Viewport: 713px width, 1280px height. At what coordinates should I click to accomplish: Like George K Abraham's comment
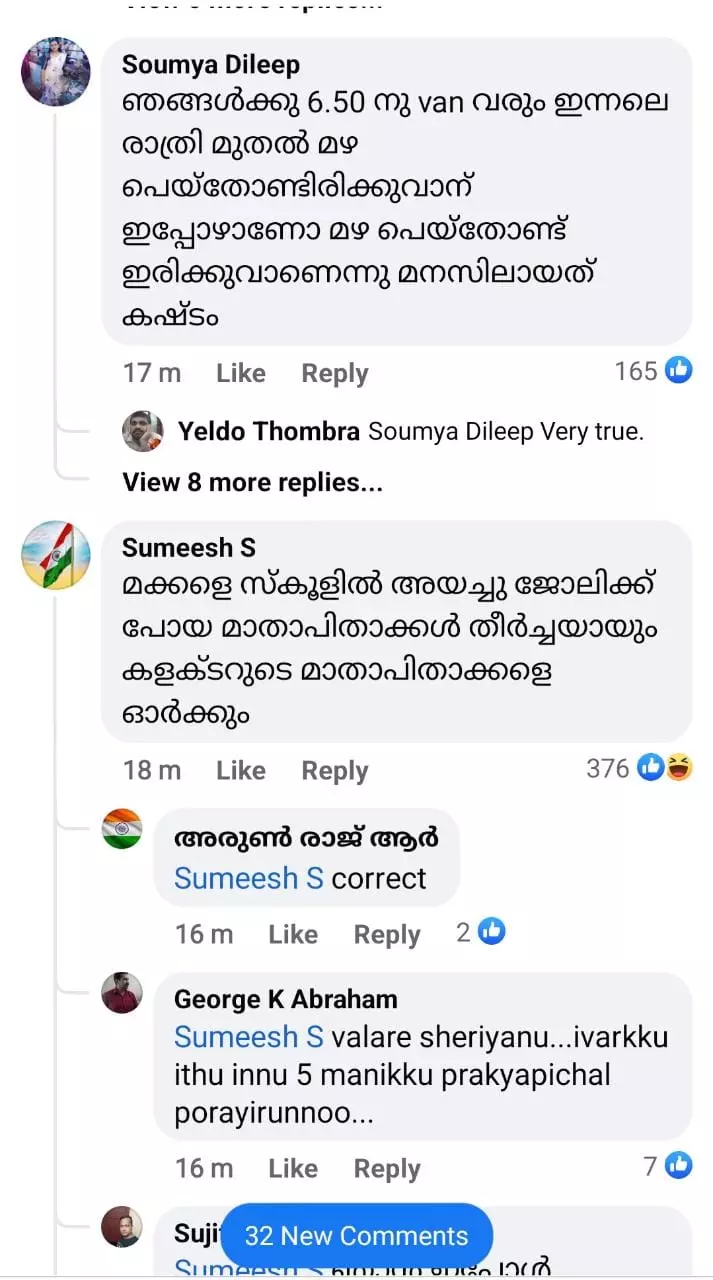point(292,1168)
